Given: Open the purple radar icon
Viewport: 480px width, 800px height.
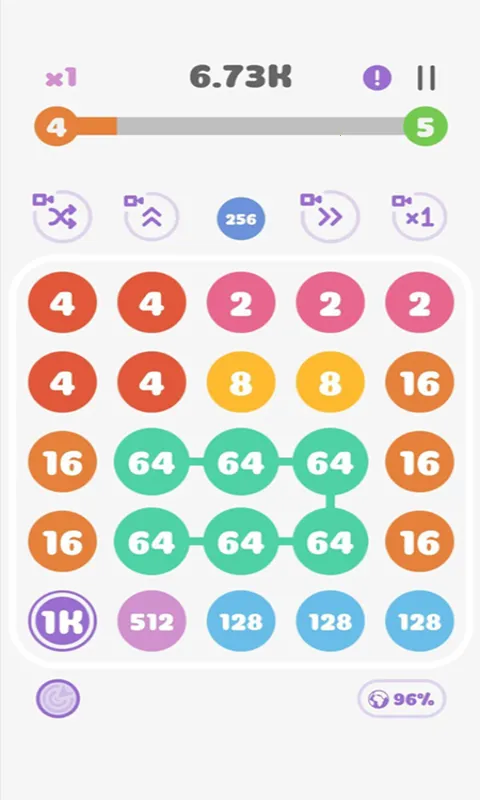Looking at the screenshot, I should pos(58,698).
